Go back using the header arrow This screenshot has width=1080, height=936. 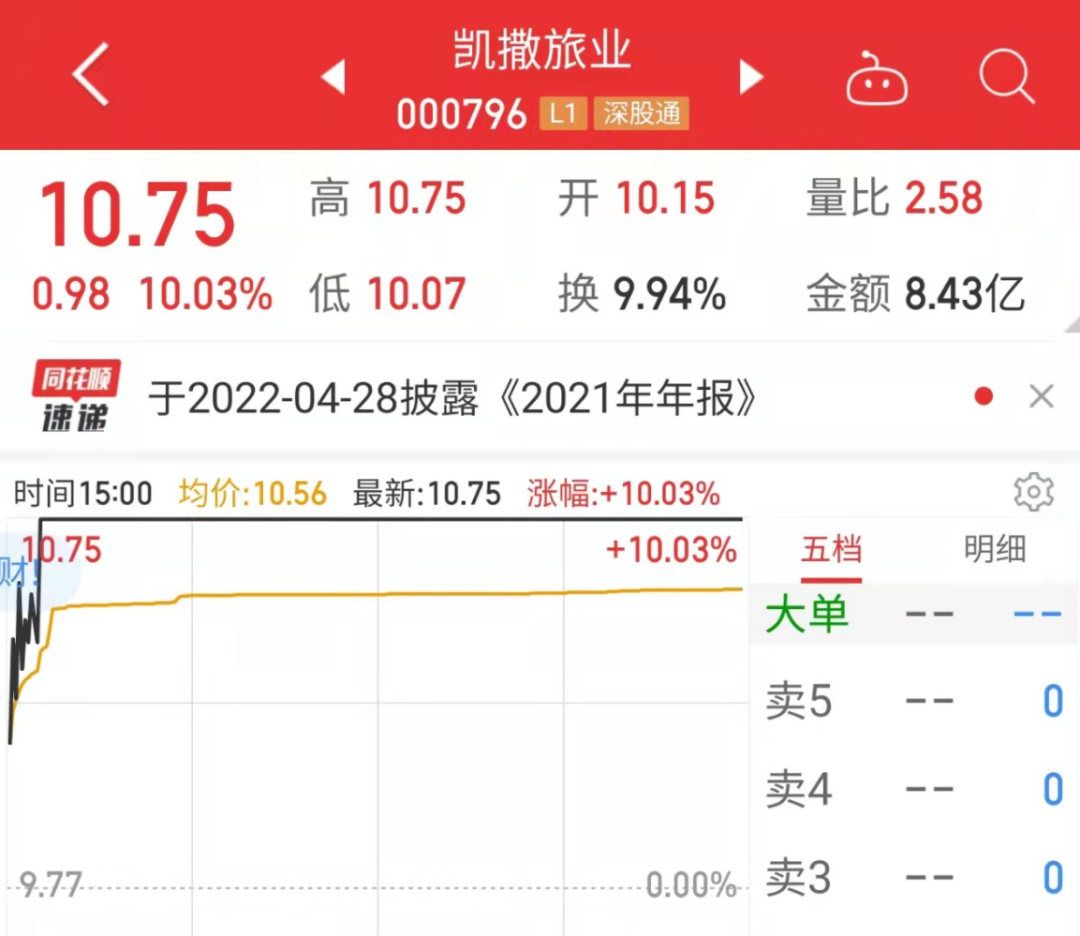[90, 76]
